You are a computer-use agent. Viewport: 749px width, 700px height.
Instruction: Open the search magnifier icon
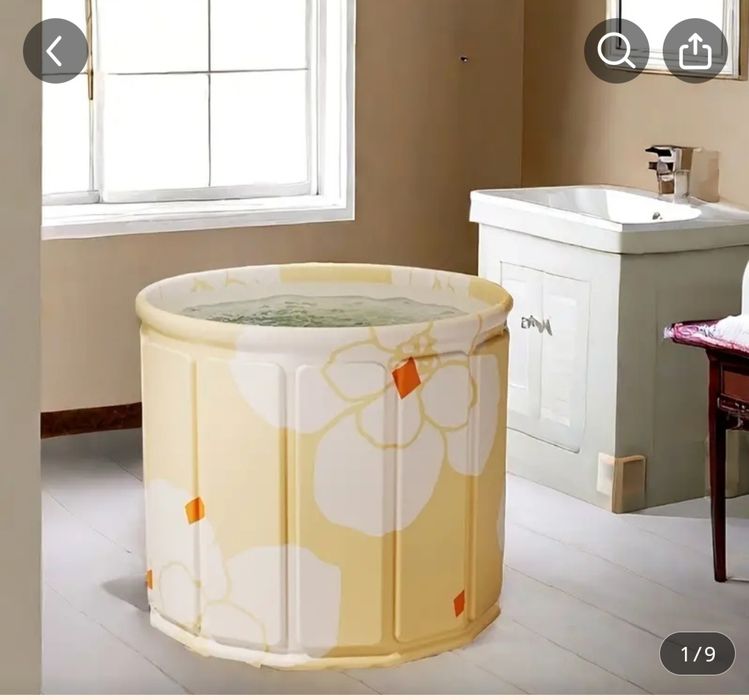(616, 51)
